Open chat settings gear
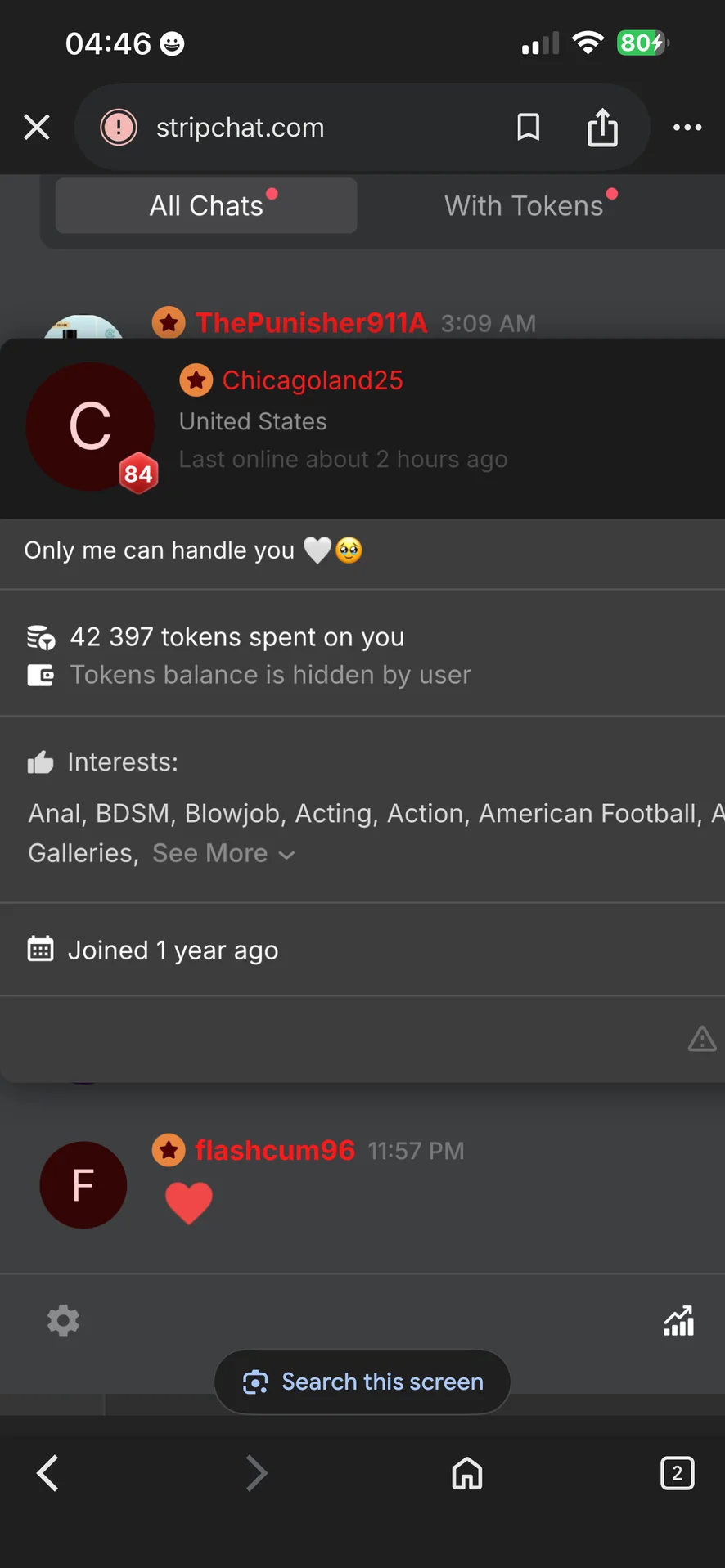 coord(63,1320)
